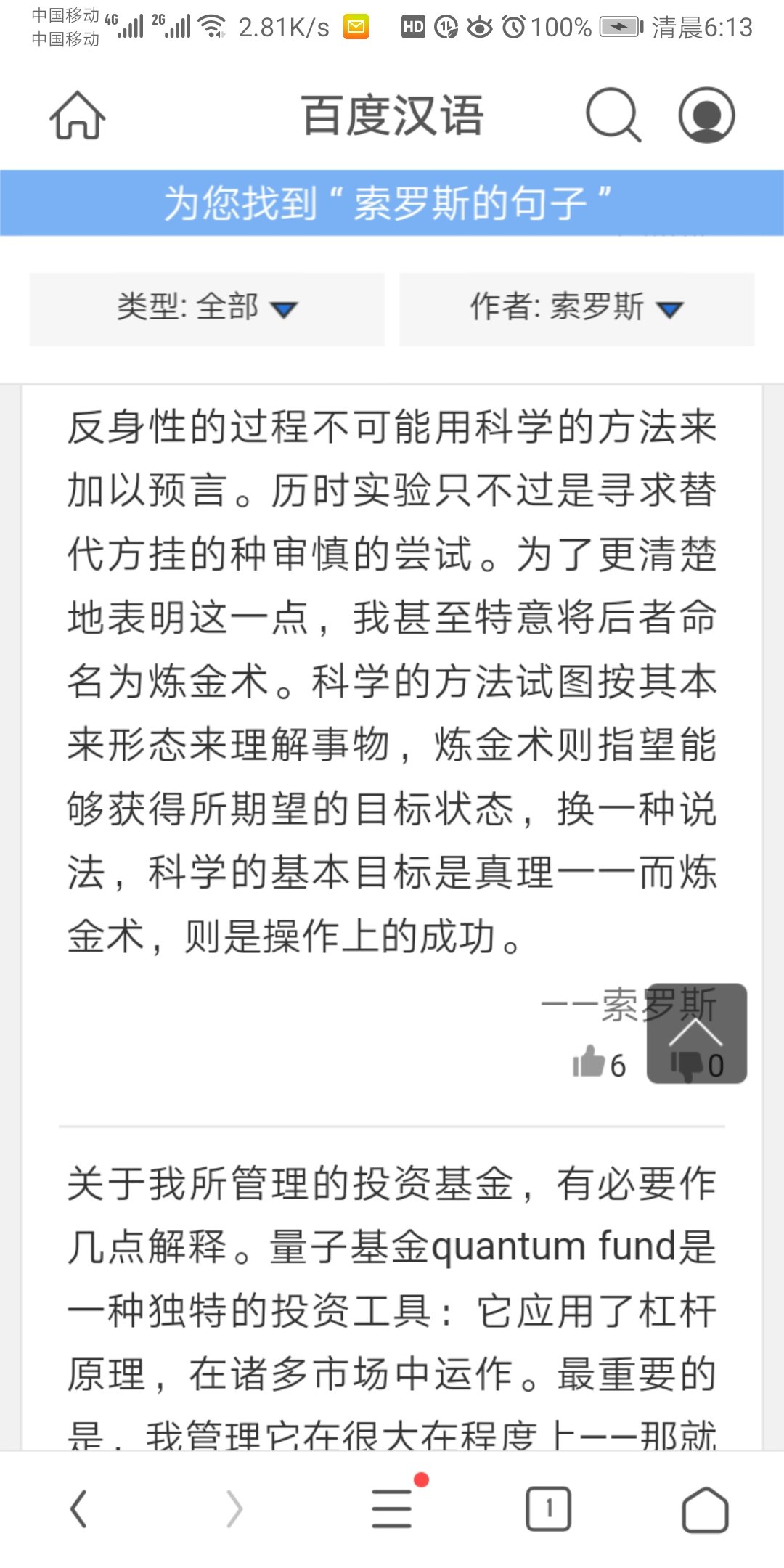Viewport: 784px width, 1568px height.
Task: Open the browser tabs switcher
Action: (548, 1510)
